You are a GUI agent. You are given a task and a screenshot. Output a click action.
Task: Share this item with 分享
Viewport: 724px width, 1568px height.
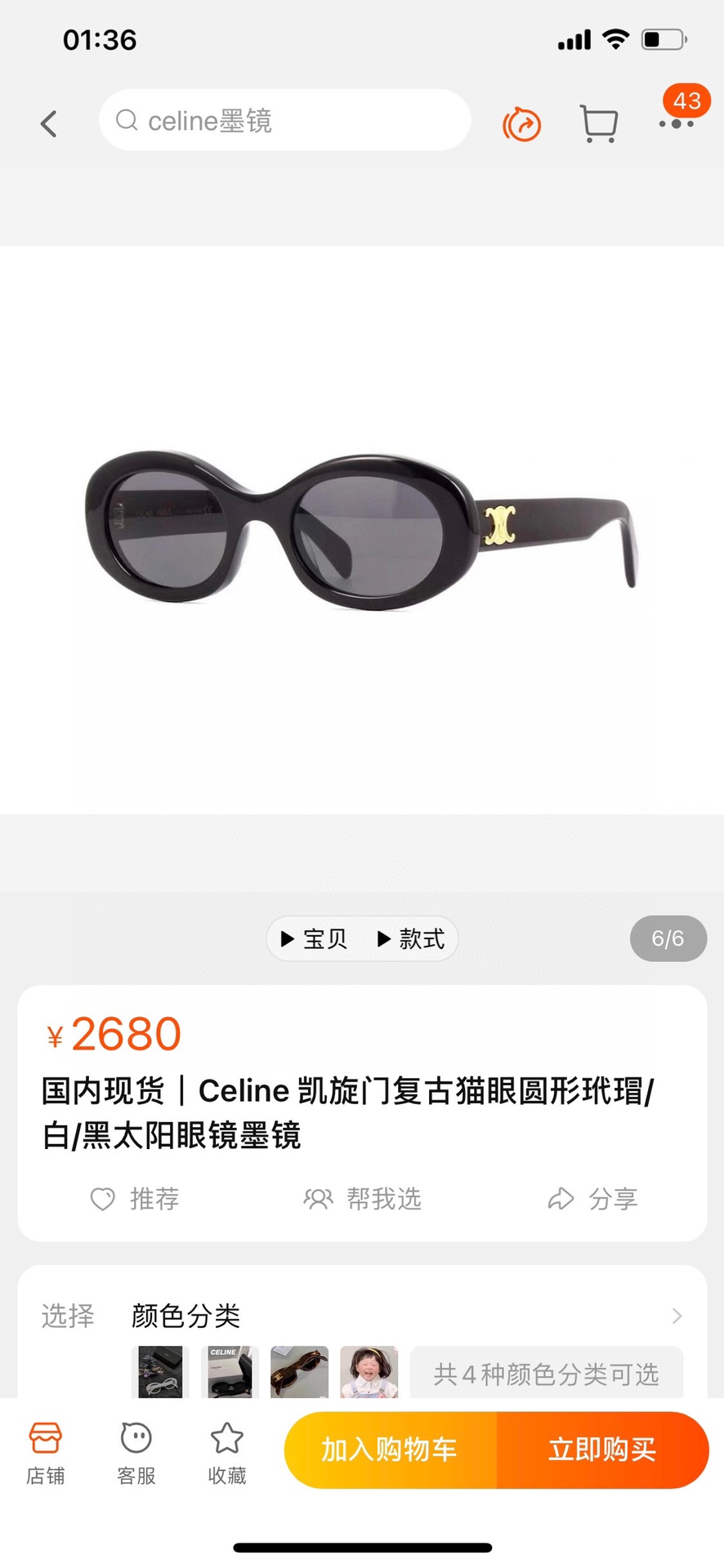click(x=592, y=1198)
